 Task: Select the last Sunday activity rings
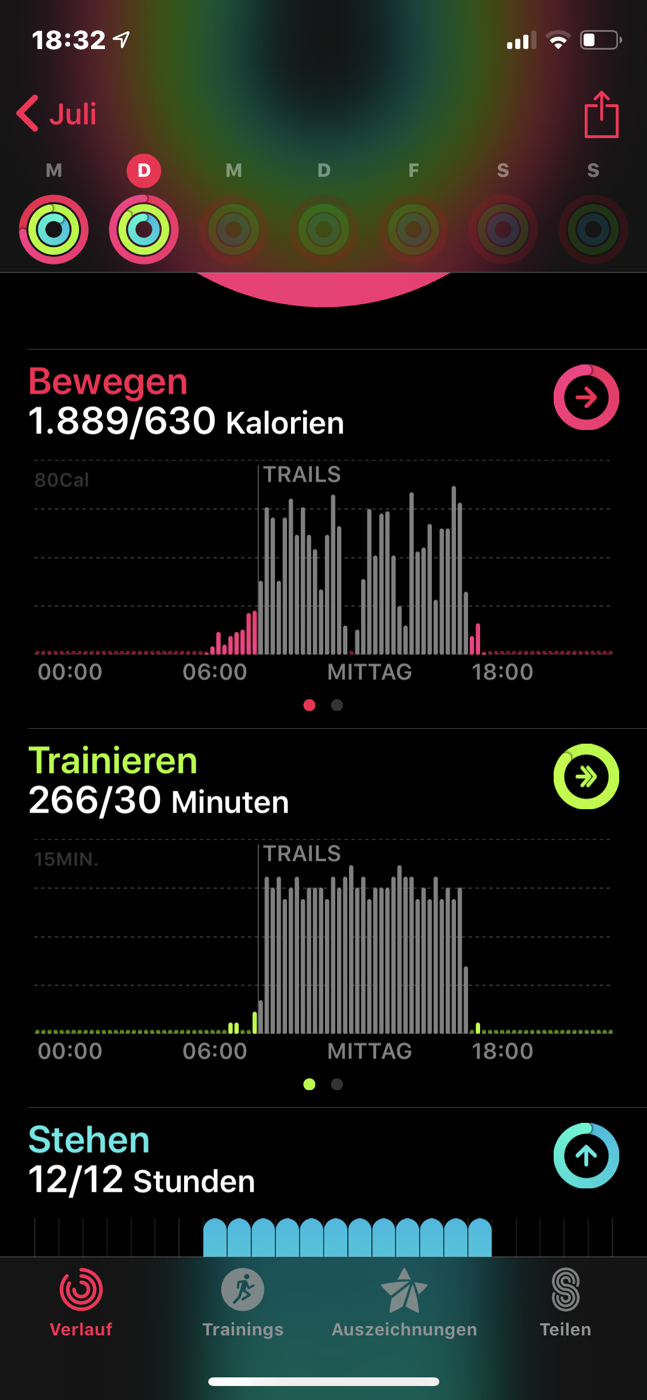click(593, 229)
